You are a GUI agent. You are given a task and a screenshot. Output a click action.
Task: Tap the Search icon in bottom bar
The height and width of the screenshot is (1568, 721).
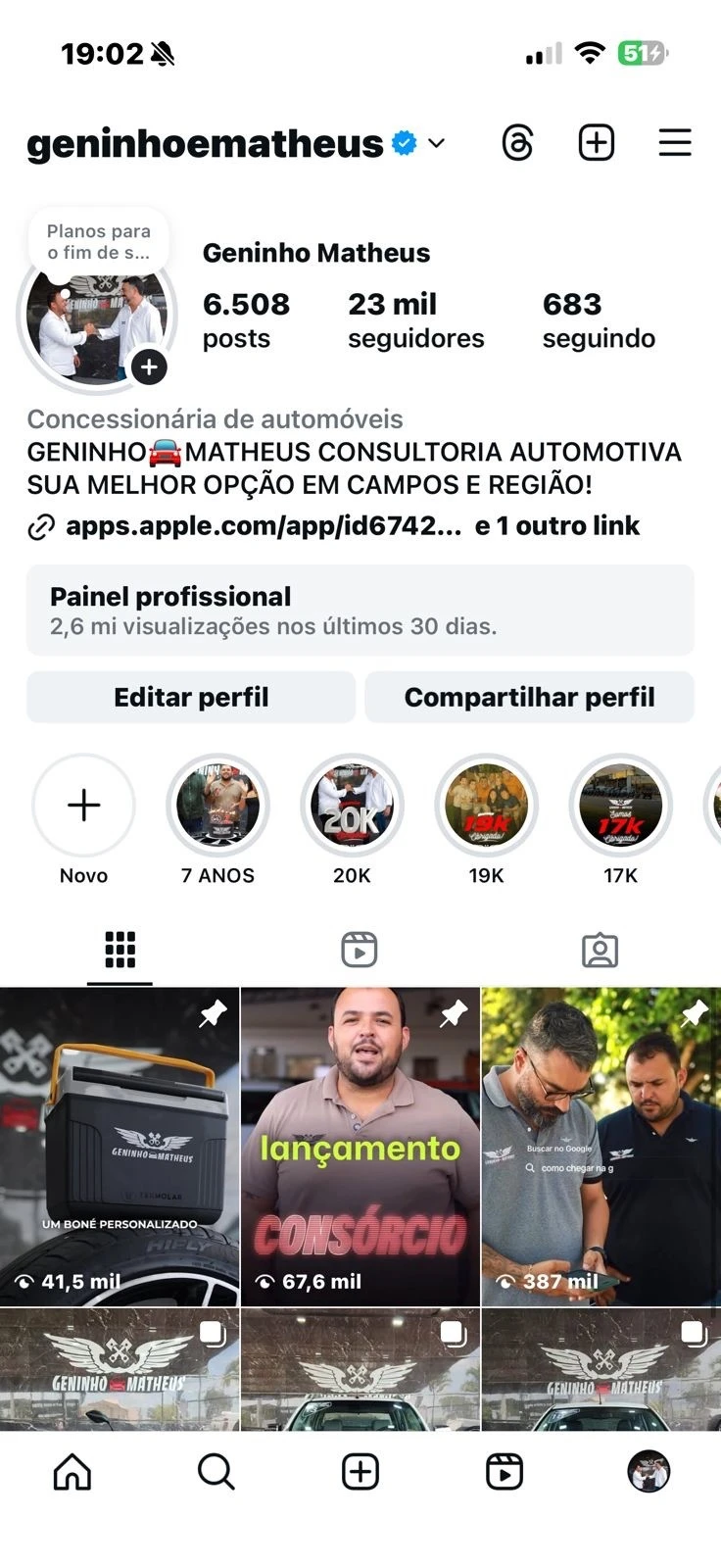click(x=216, y=1470)
